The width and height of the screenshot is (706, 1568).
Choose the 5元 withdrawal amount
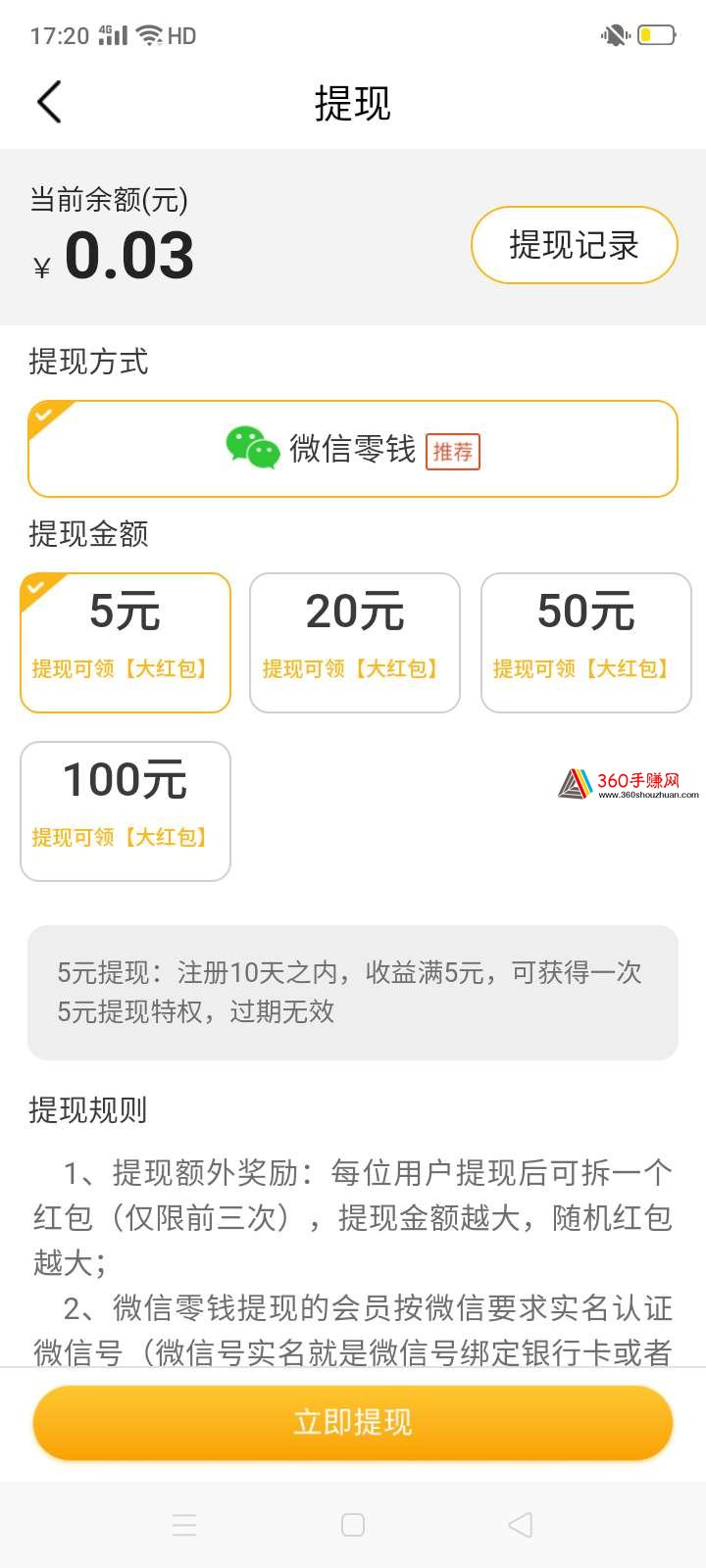click(x=126, y=642)
